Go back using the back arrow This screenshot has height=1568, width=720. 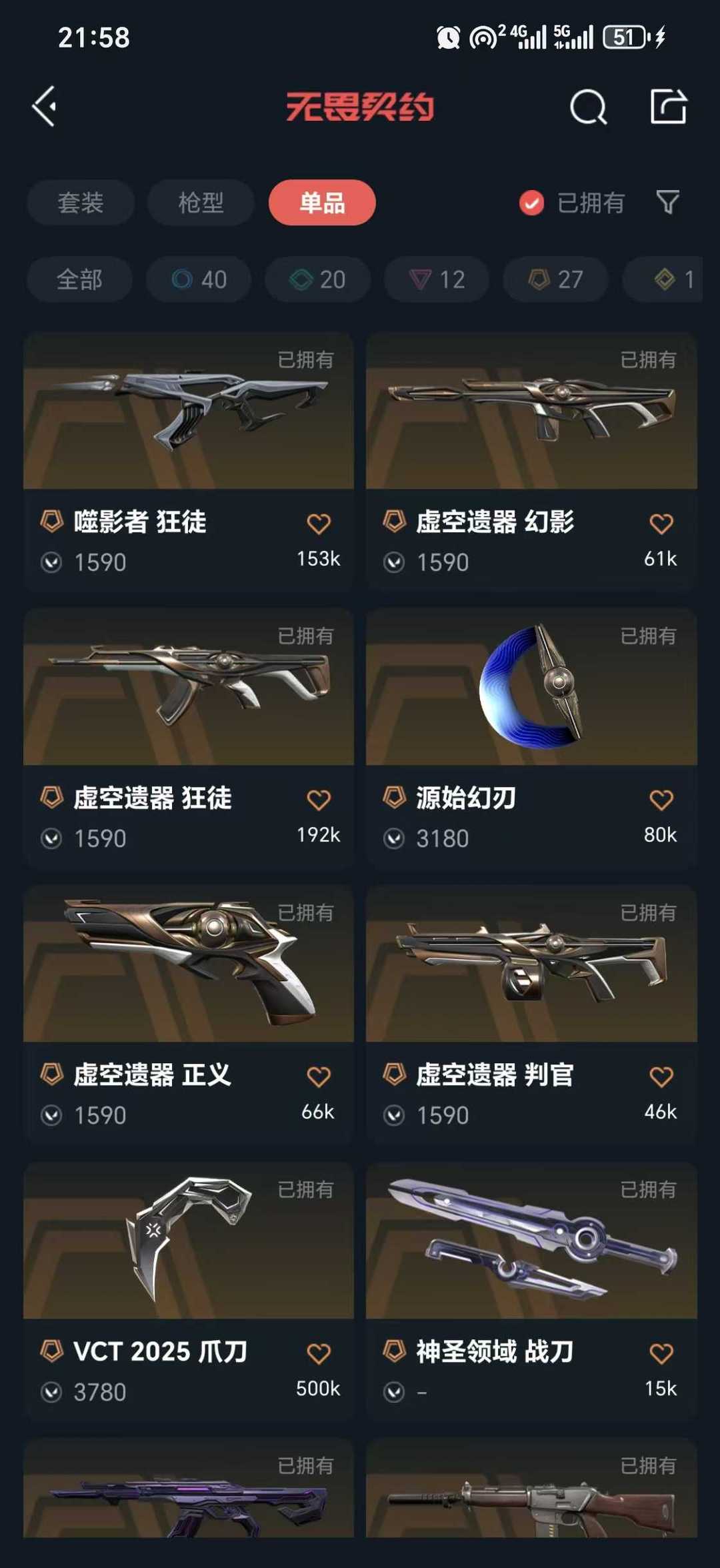click(45, 107)
